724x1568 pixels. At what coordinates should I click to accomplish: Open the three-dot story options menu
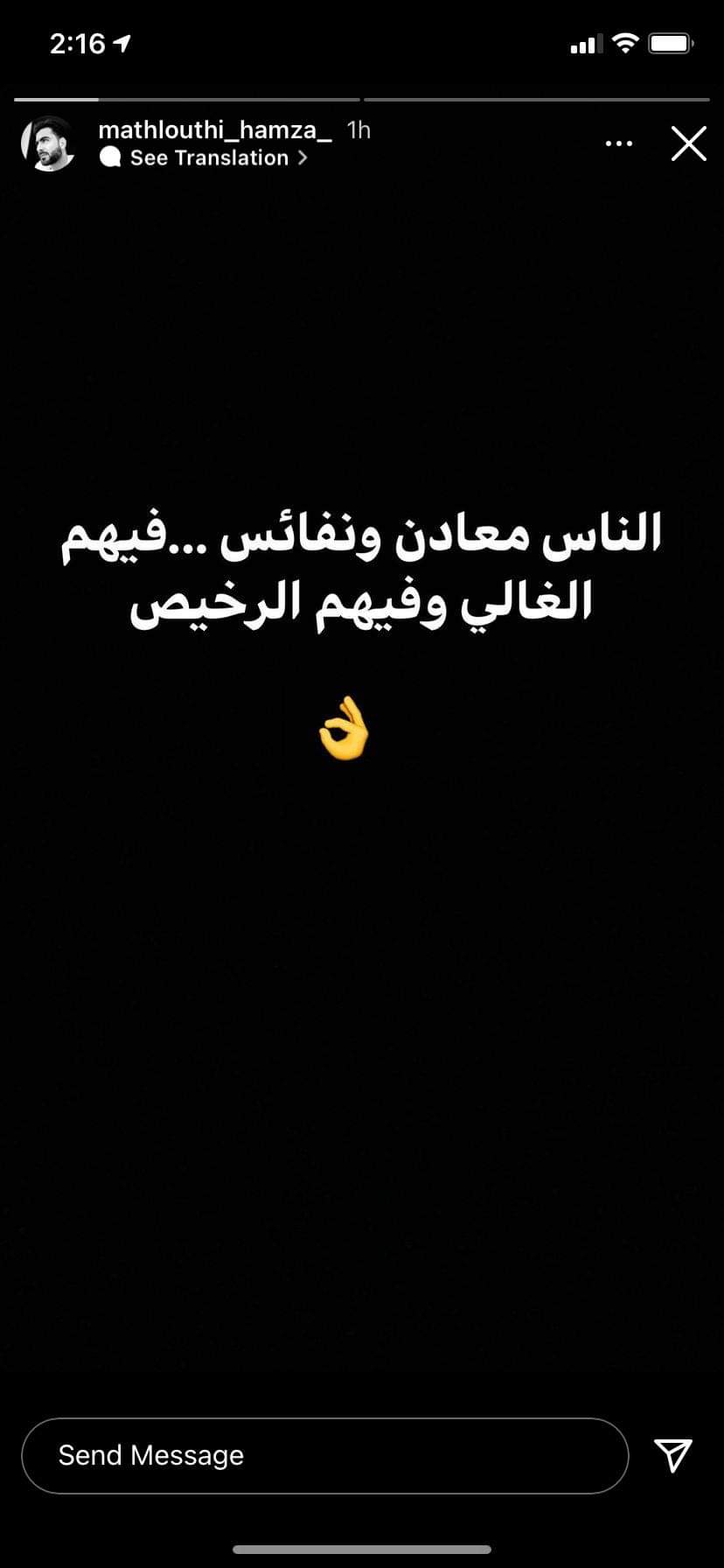tap(618, 143)
